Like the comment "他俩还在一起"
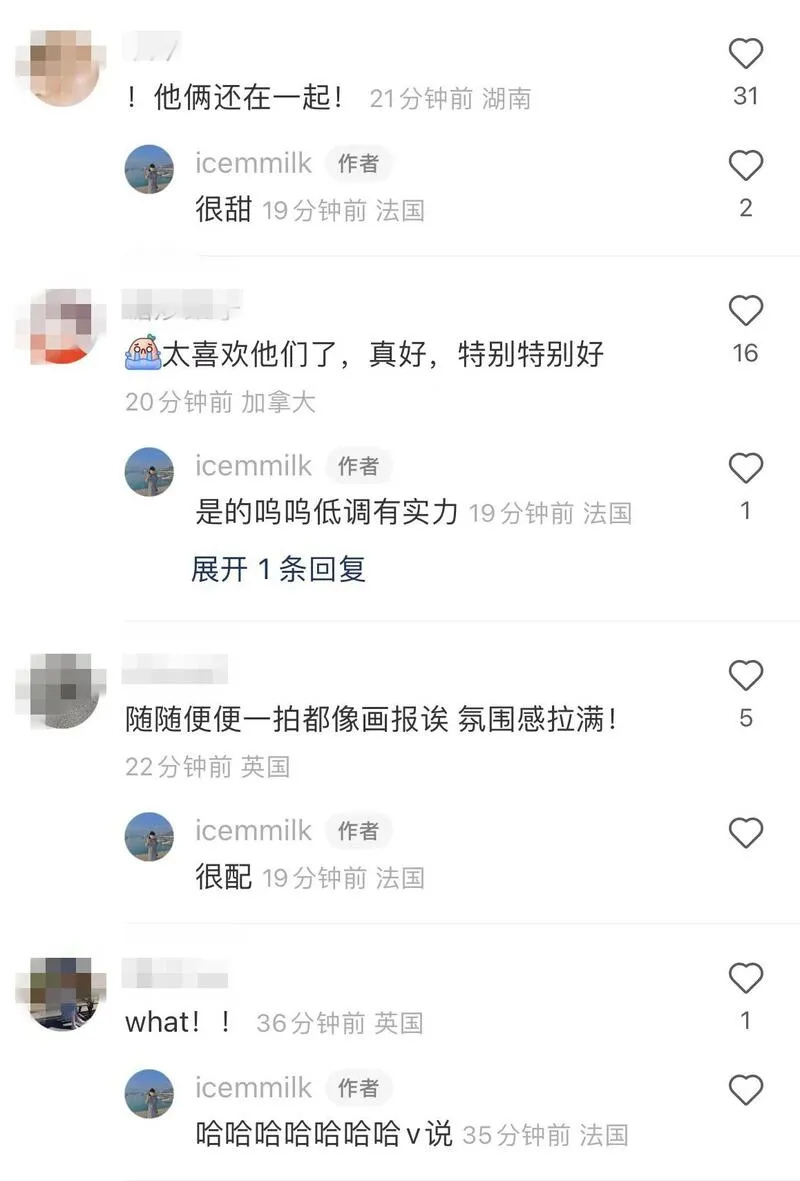Screen dimensions: 800x1181 (745, 54)
